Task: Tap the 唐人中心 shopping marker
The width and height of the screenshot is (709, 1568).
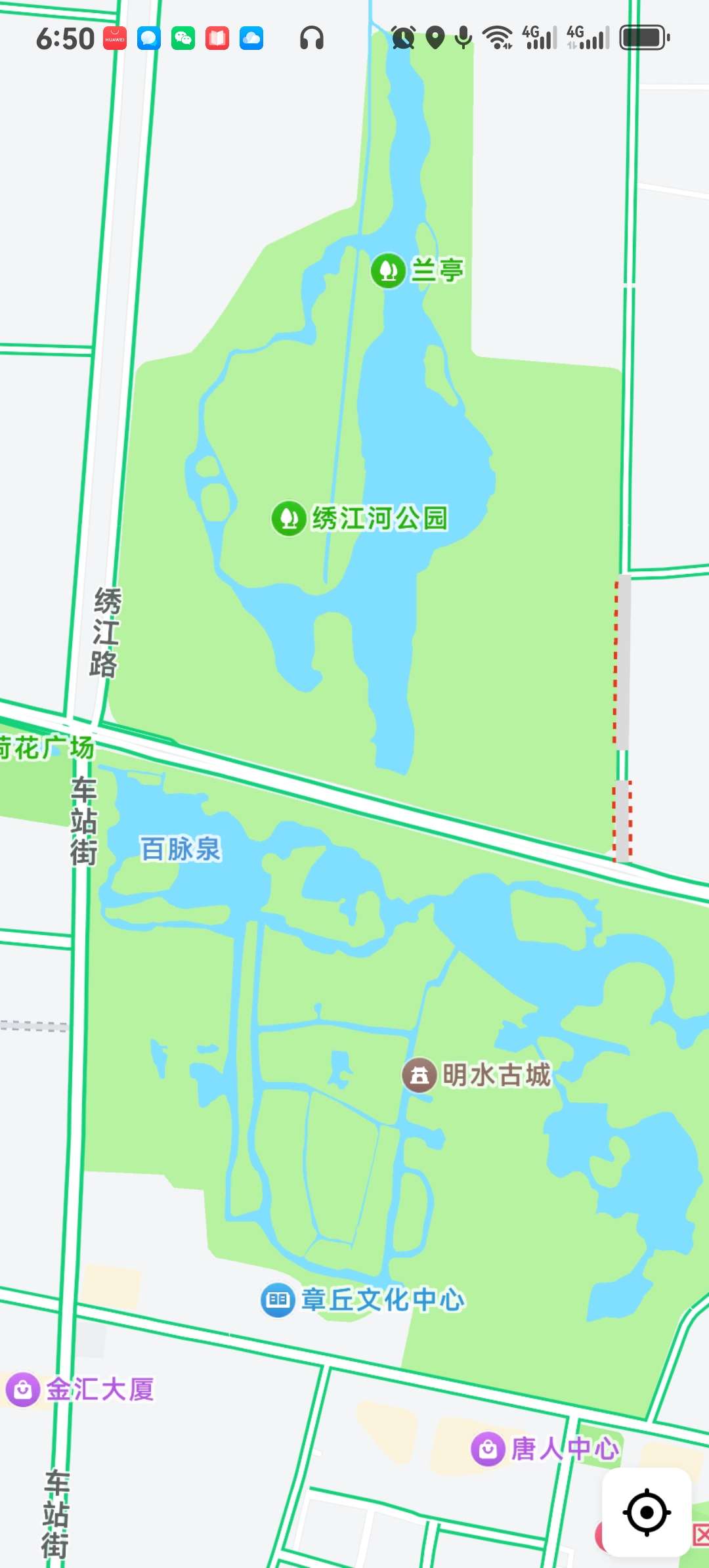Action: coord(488,1448)
